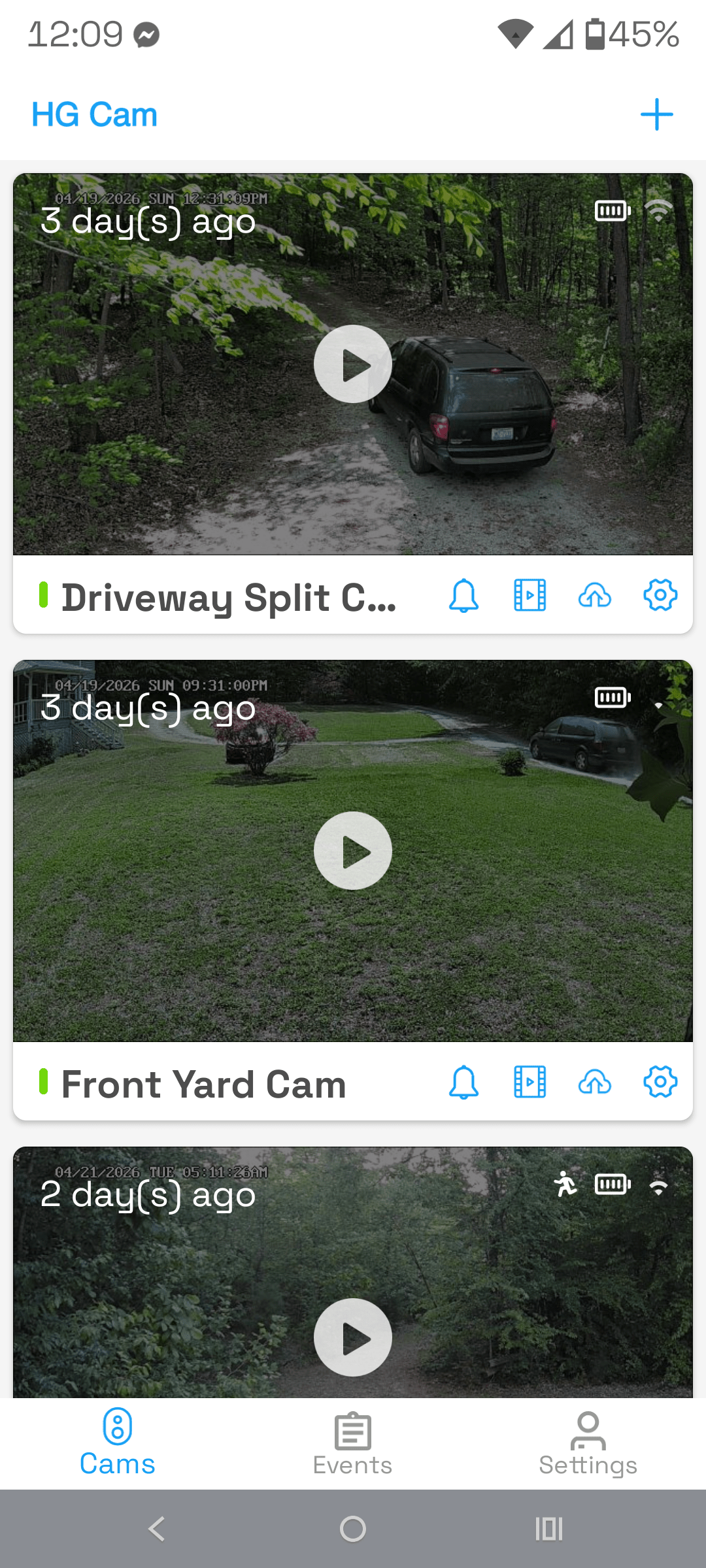The image size is (706, 1568).
Task: Open cloud storage for Driveway Split Cam
Action: (595, 595)
